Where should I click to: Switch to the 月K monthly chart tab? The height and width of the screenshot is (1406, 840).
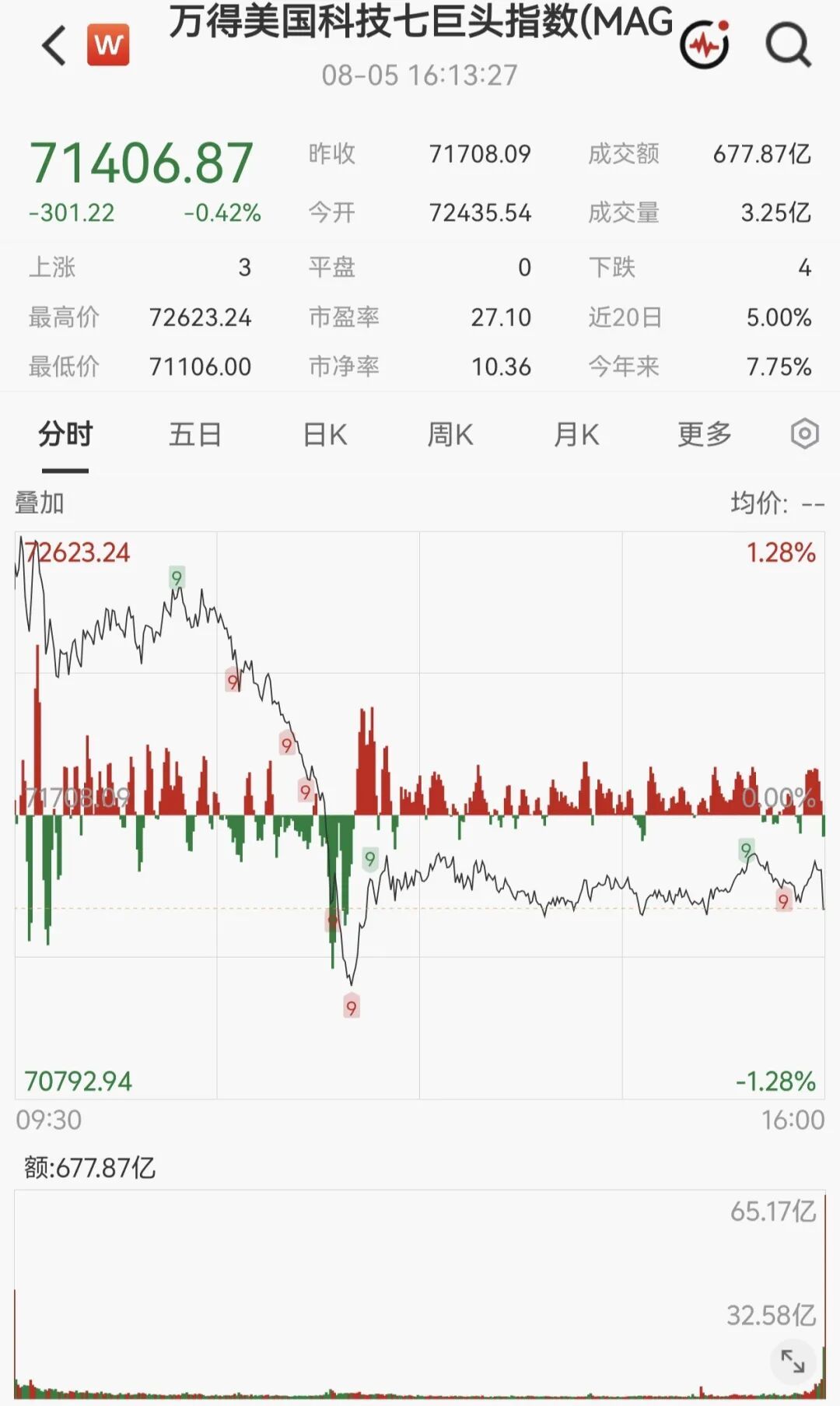(576, 434)
